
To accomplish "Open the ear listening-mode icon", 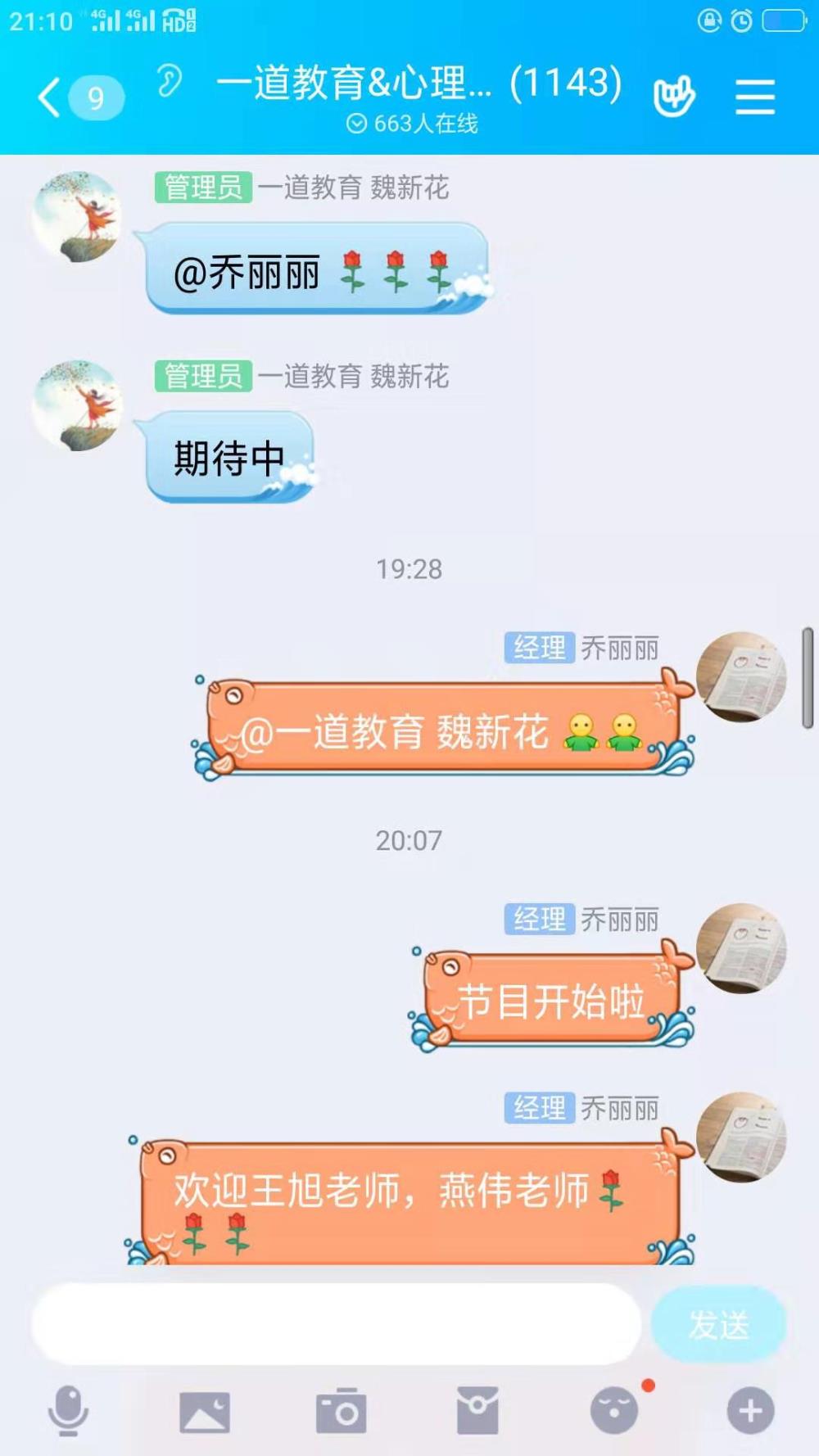I will pos(169,80).
